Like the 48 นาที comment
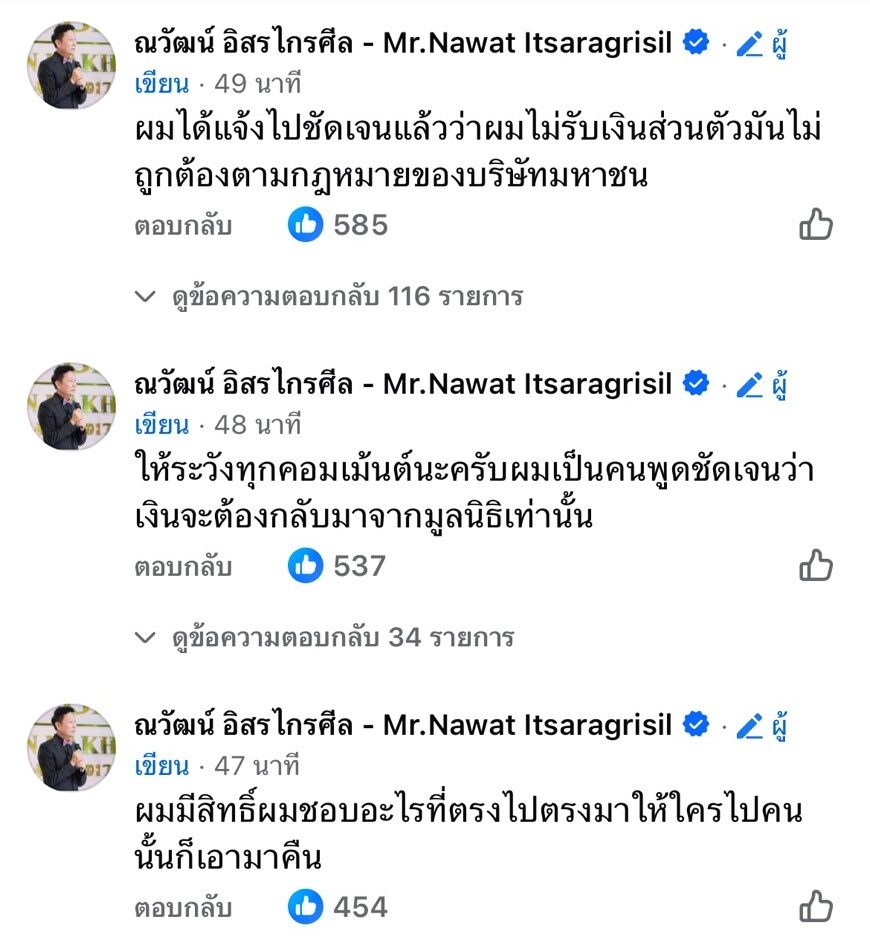Screen dimensions: 870x949 coord(816,566)
